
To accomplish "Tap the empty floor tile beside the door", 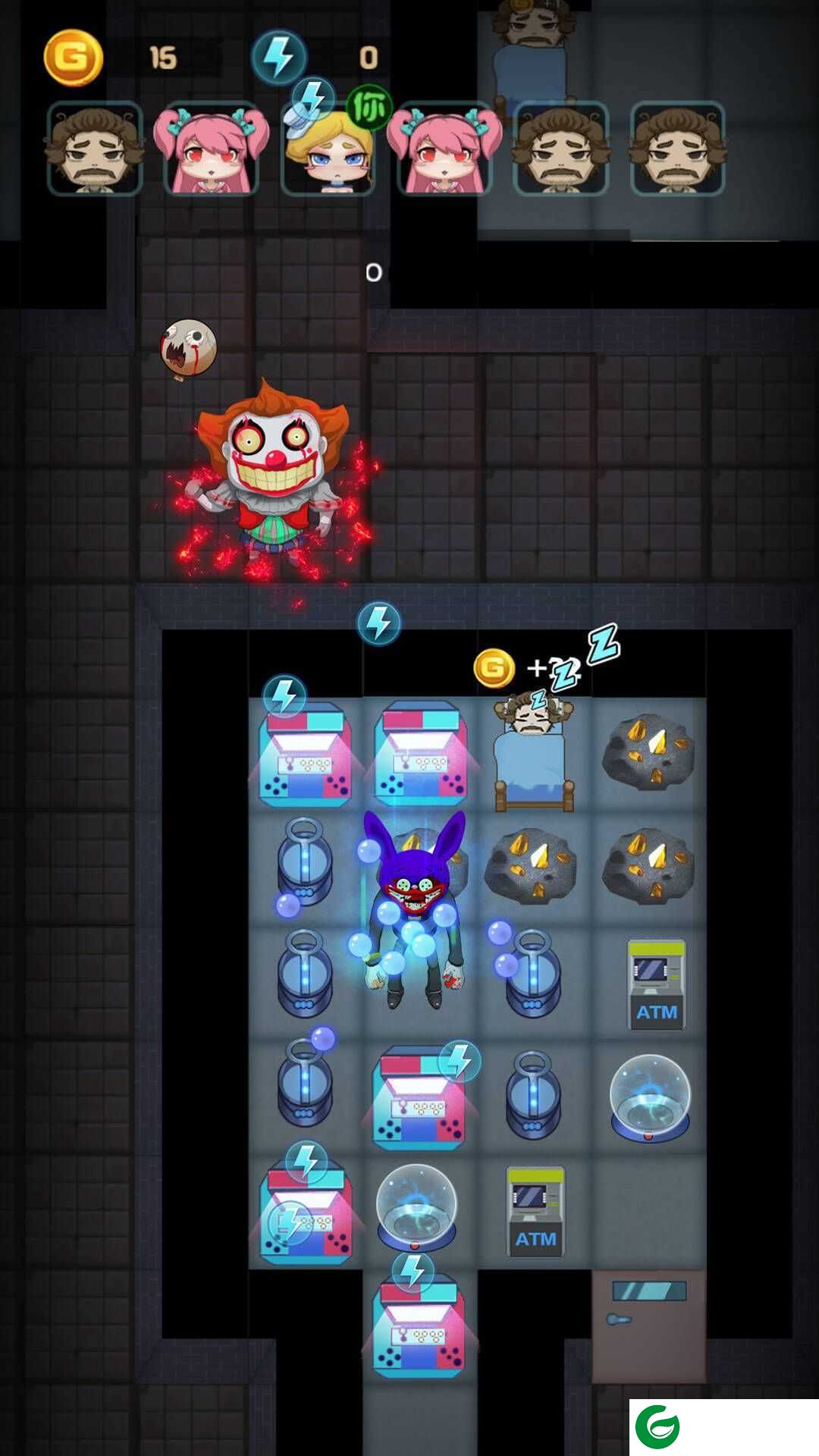I will pos(649,1211).
